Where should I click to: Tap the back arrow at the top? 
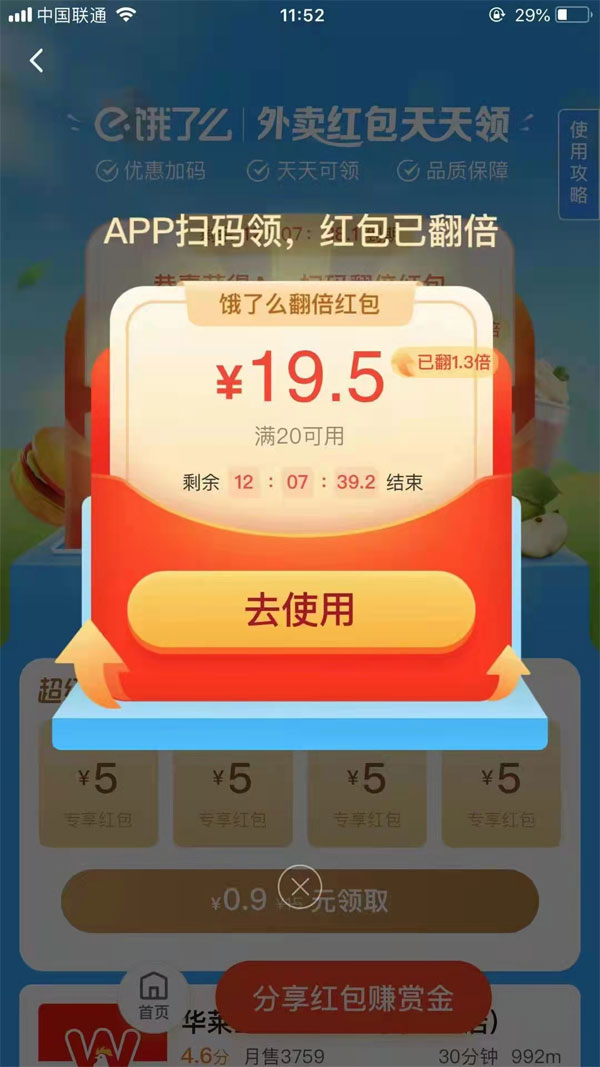coord(37,61)
